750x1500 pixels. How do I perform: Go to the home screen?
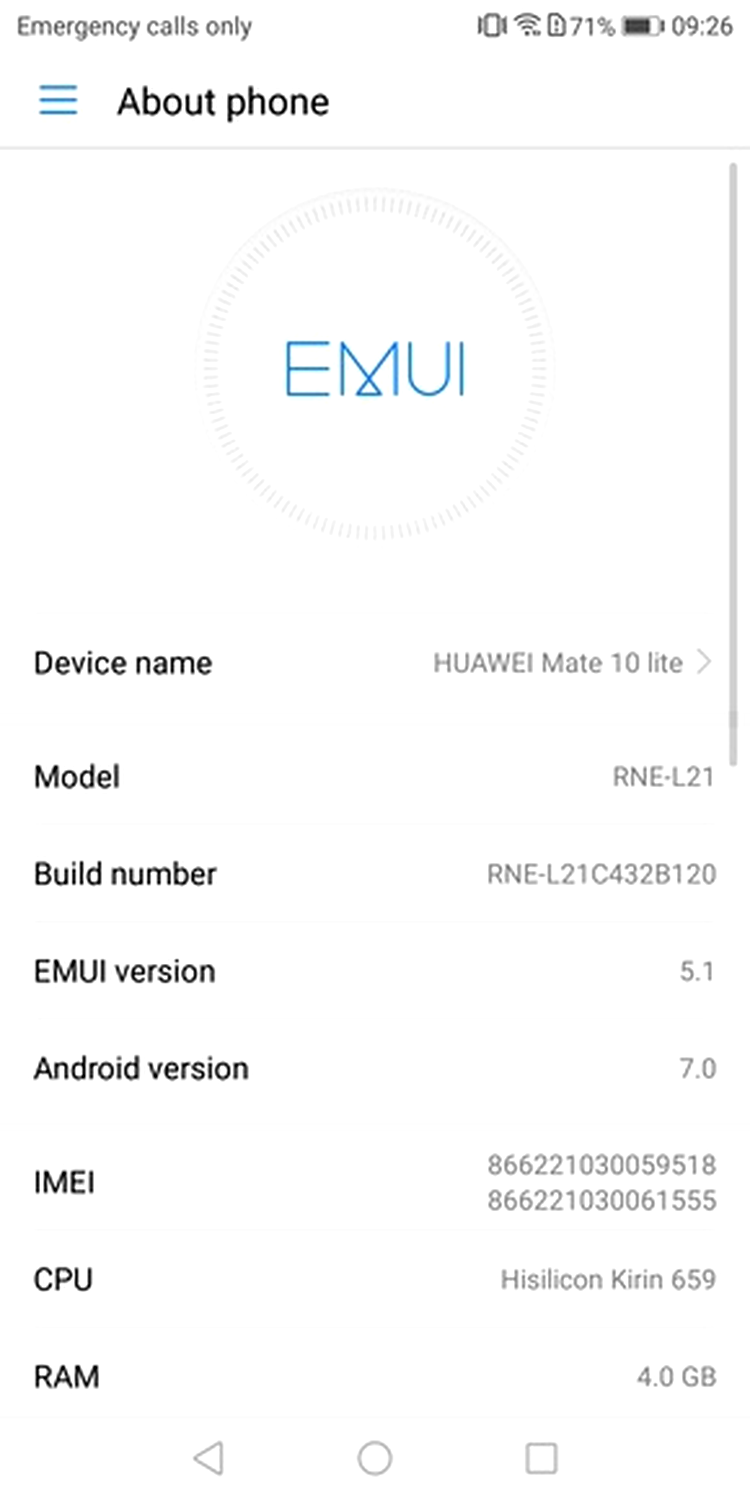(375, 1458)
